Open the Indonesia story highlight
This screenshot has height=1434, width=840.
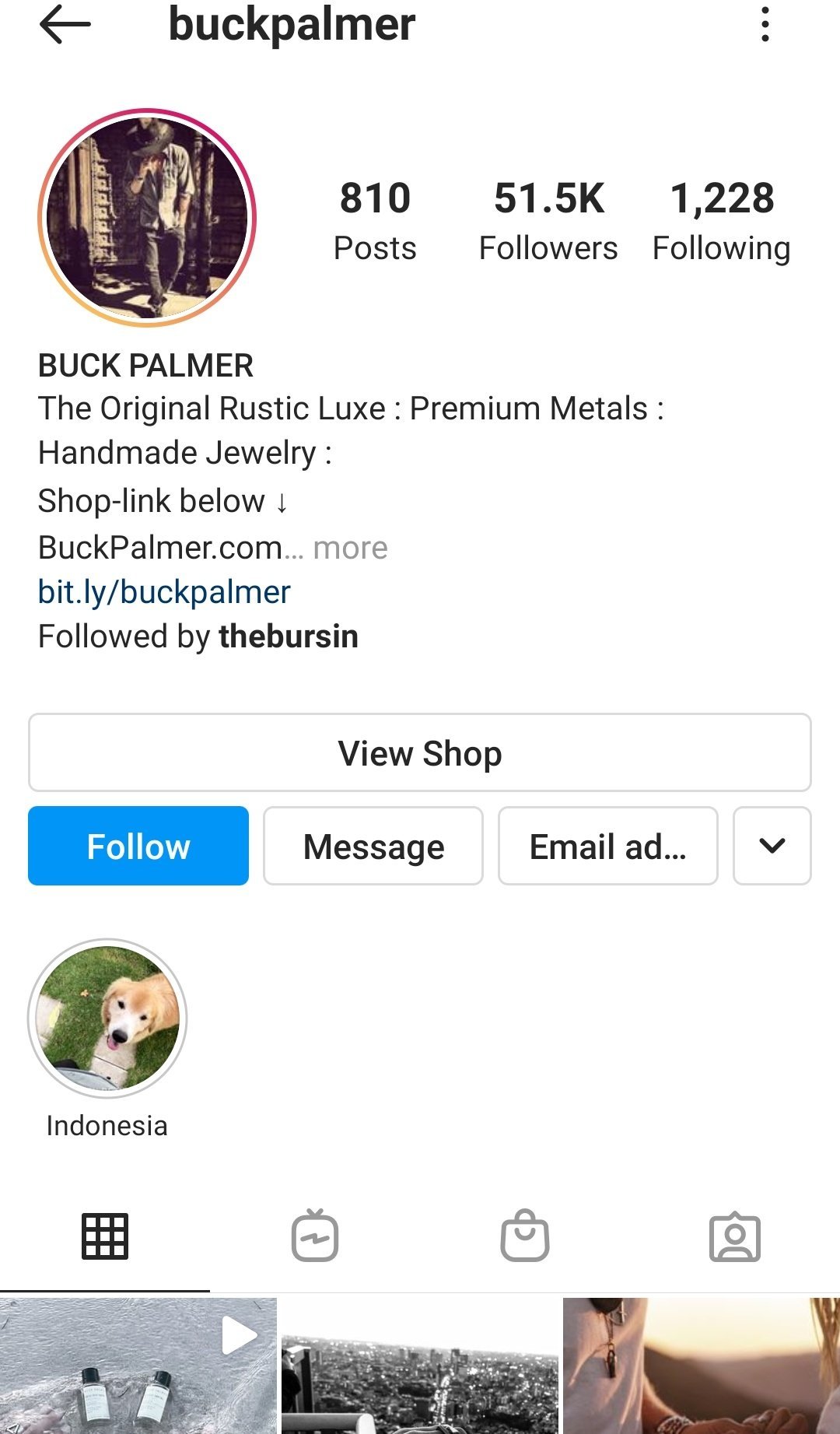point(107,1019)
